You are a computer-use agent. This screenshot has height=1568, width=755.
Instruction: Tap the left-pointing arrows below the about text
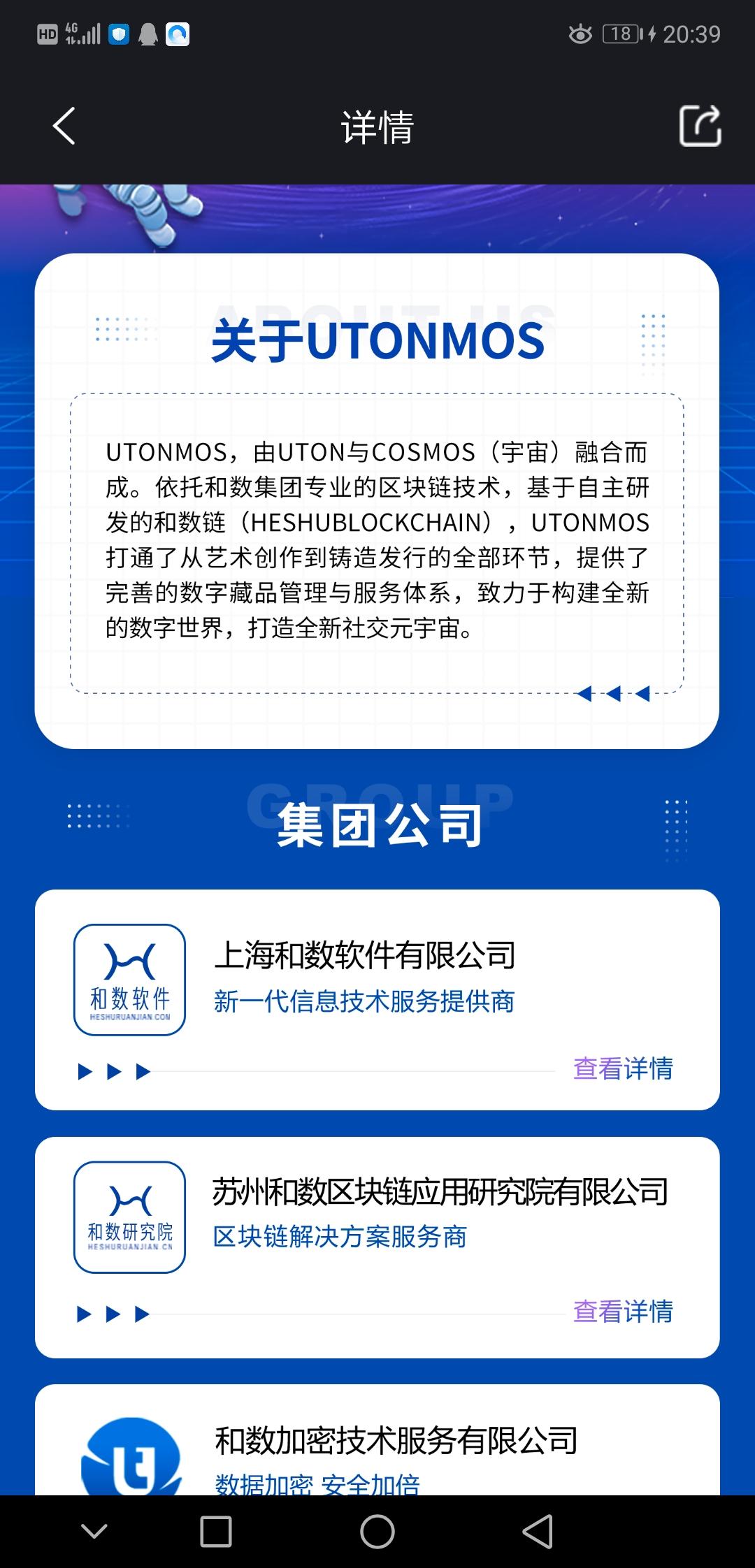pyautogui.click(x=615, y=694)
